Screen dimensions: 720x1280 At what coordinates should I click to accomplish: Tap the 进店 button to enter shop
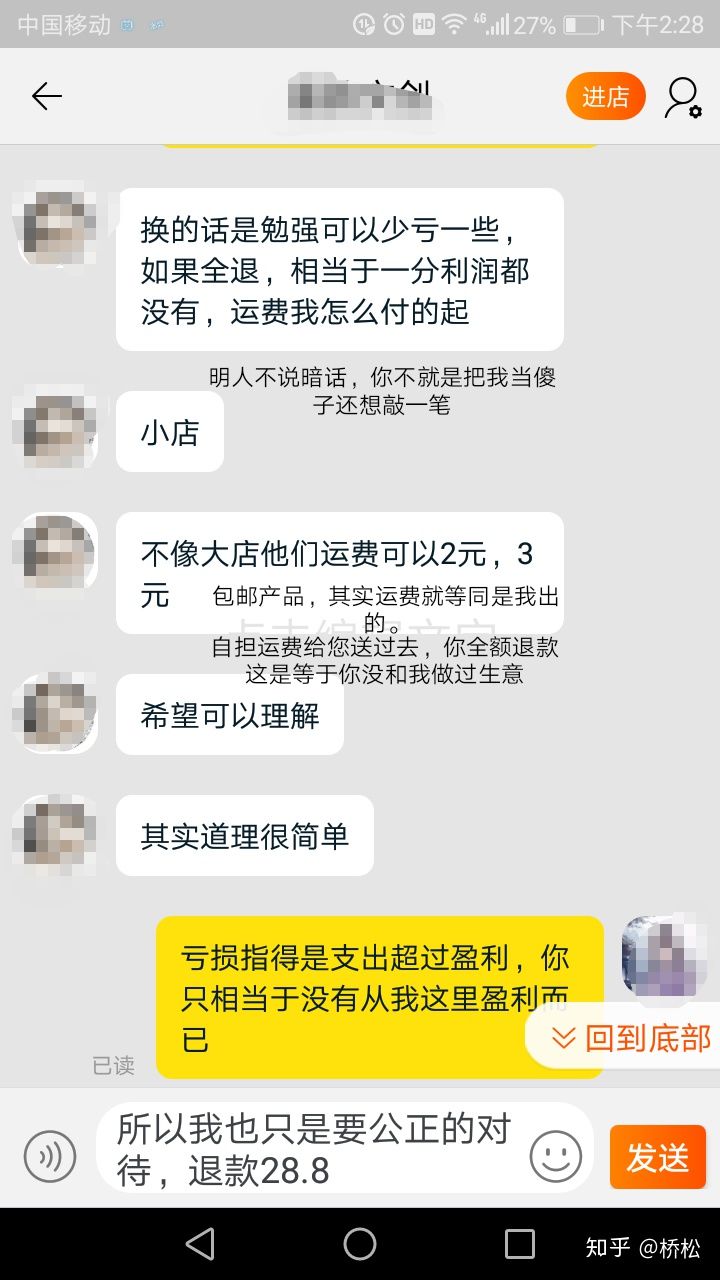(605, 97)
